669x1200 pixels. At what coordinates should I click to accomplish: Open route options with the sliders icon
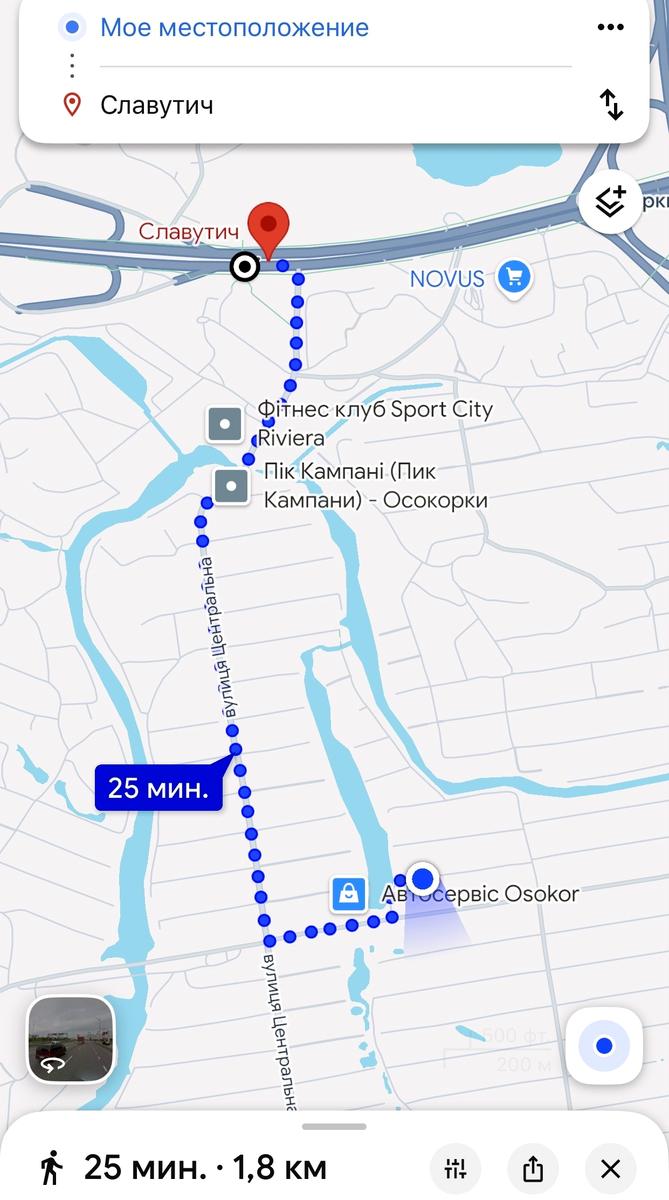point(455,1168)
